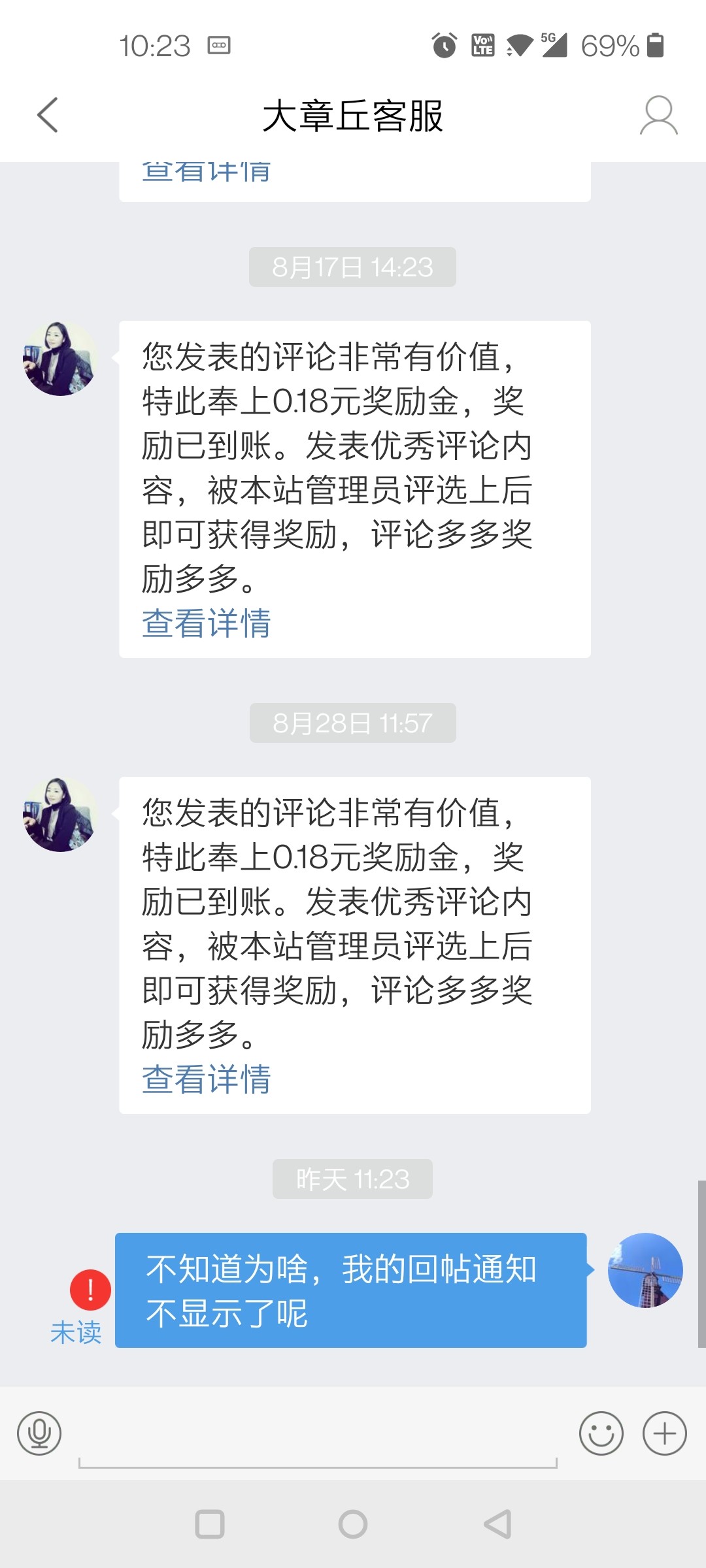The width and height of the screenshot is (706, 1568).
Task: Open the emoji picker
Action: (601, 1433)
